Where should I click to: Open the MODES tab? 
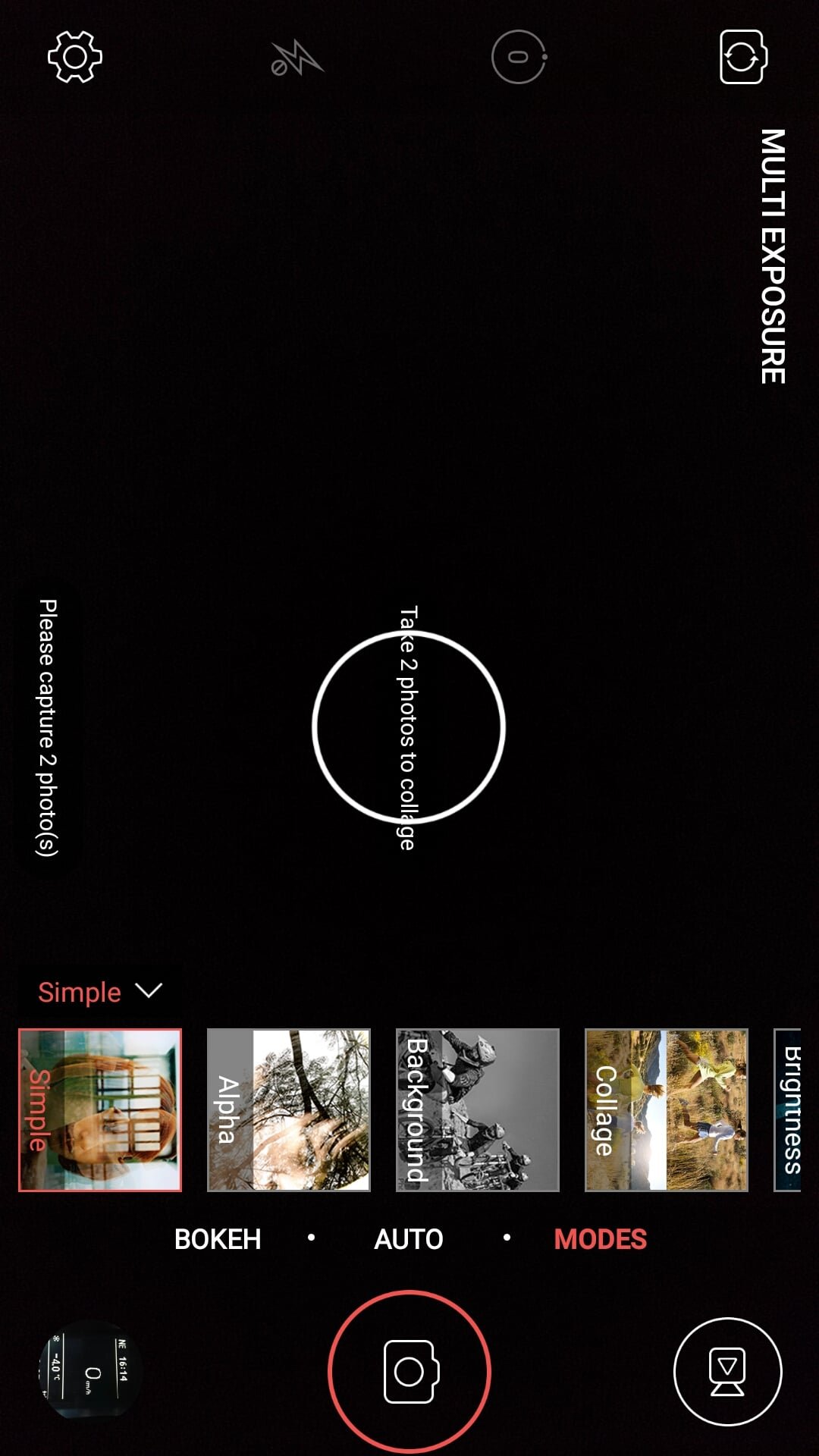[x=601, y=1239]
